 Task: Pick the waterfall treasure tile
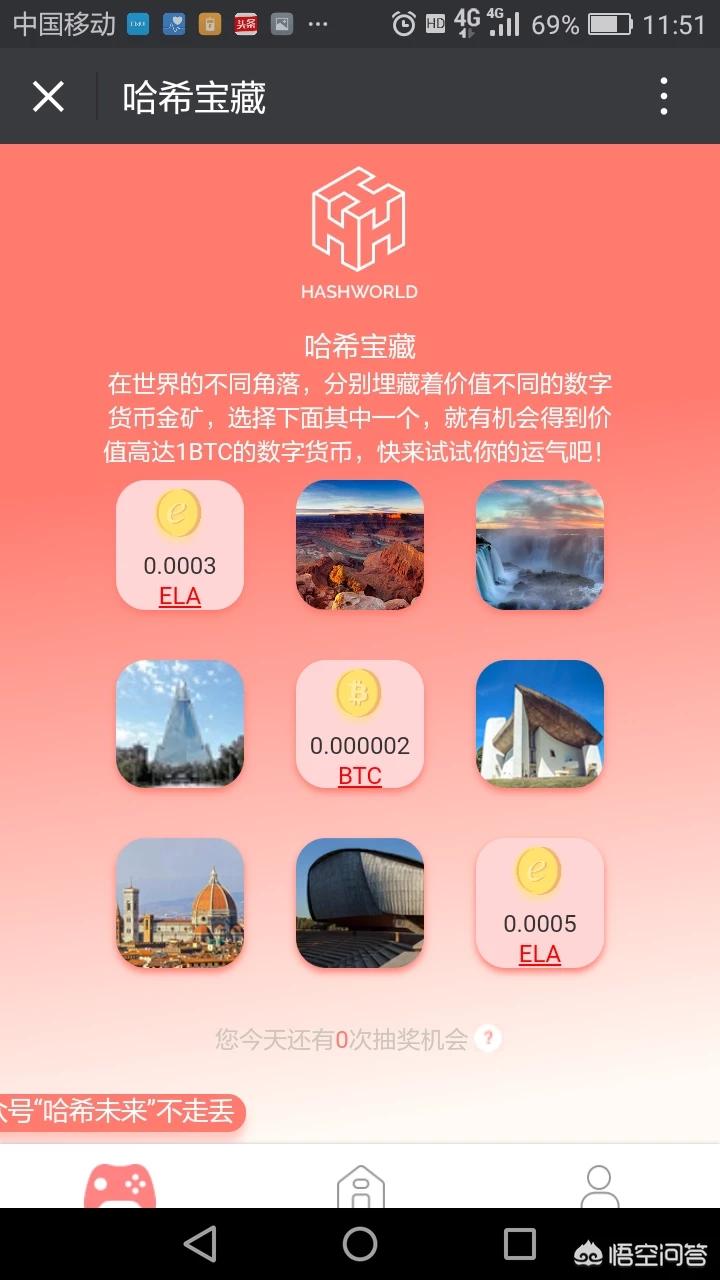click(x=540, y=545)
